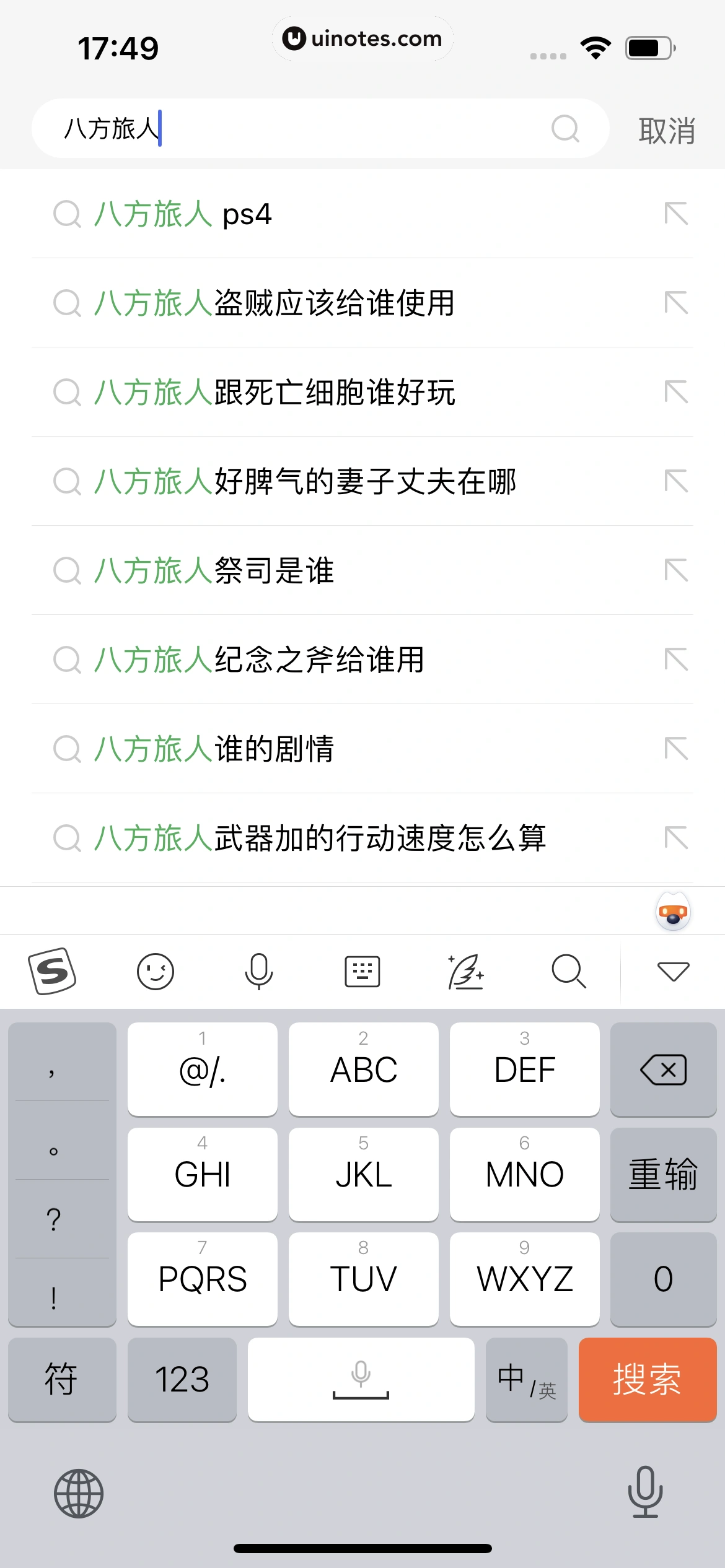The width and height of the screenshot is (725, 1568).
Task: Fill search box with 八方旅人好脾气的妻子丈夫在哪 arrow
Action: pyautogui.click(x=676, y=481)
